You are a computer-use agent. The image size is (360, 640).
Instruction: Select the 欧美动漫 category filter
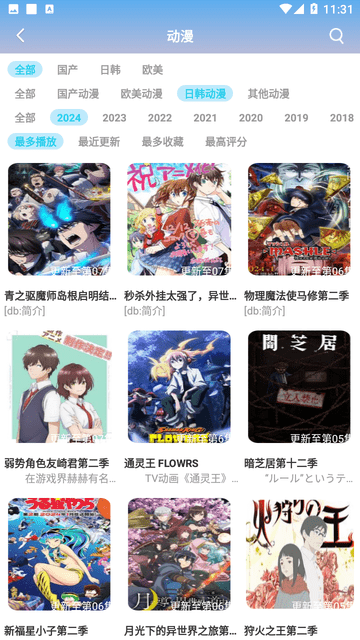pos(141,94)
